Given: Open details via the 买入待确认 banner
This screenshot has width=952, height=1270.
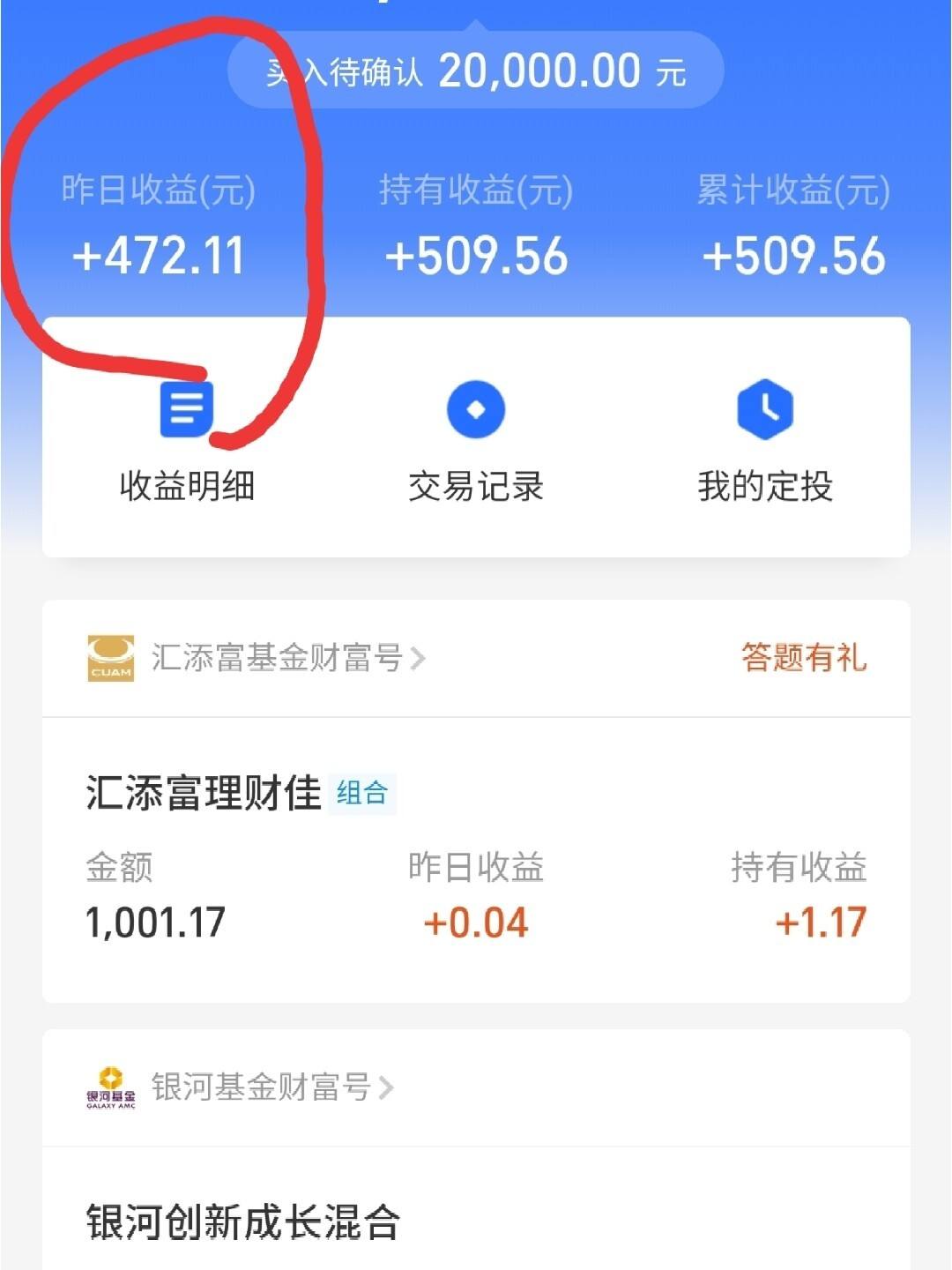Looking at the screenshot, I should (476, 71).
